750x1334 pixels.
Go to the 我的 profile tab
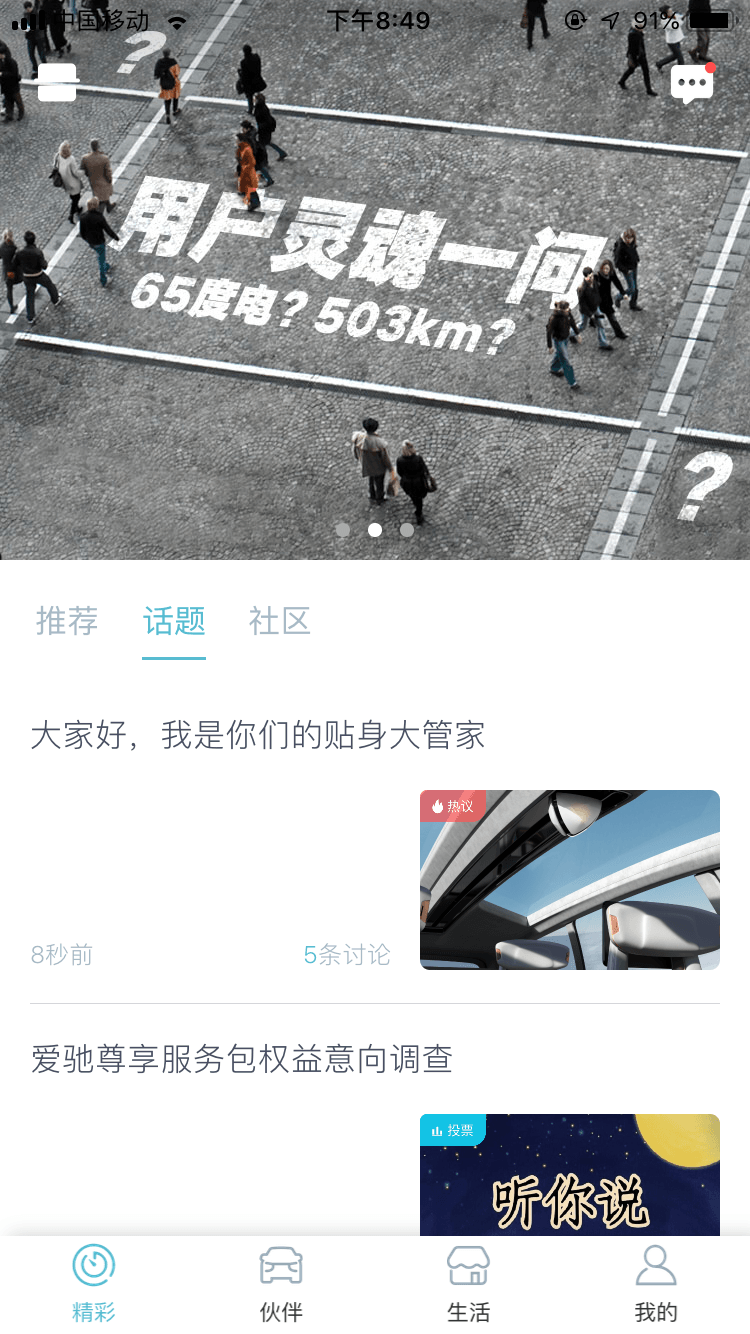(656, 1285)
